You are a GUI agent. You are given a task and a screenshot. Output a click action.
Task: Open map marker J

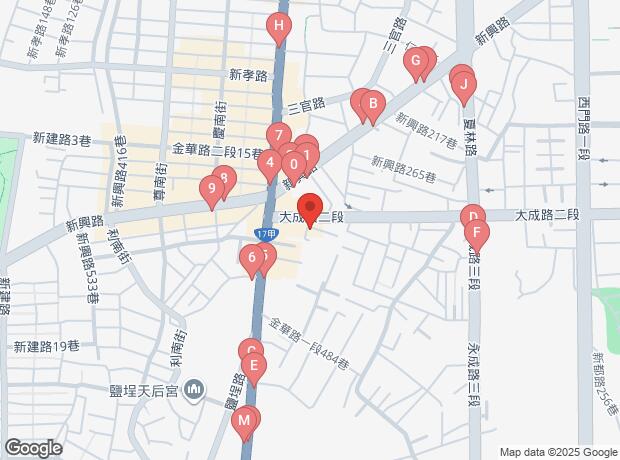[463, 86]
